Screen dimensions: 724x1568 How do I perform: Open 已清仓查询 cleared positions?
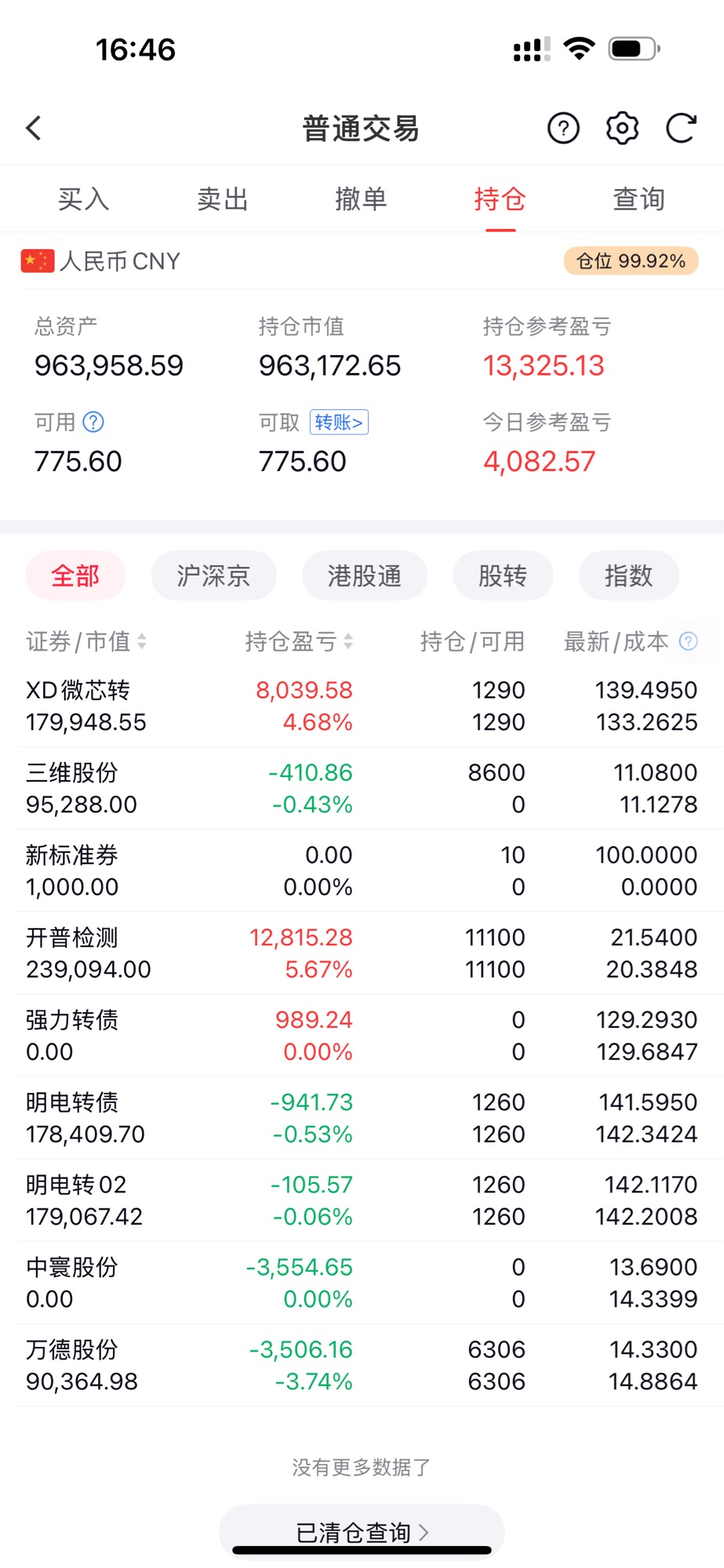point(362,1532)
